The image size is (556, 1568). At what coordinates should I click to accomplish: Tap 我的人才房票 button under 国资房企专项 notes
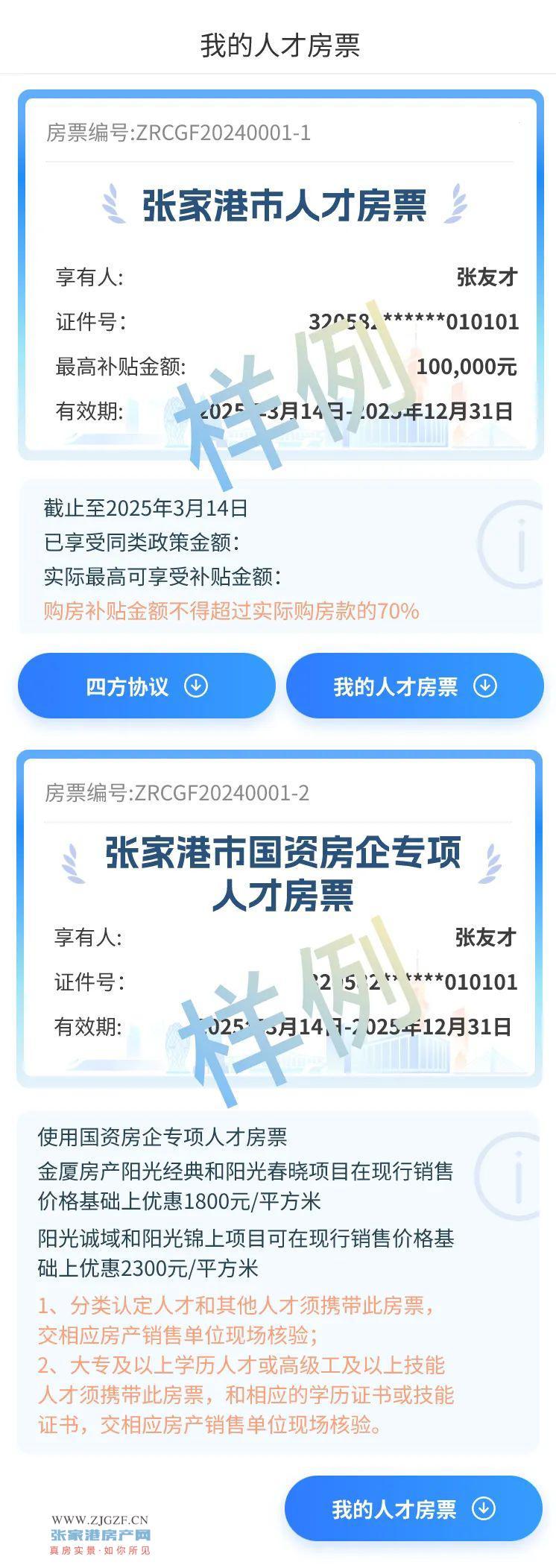[x=413, y=1508]
